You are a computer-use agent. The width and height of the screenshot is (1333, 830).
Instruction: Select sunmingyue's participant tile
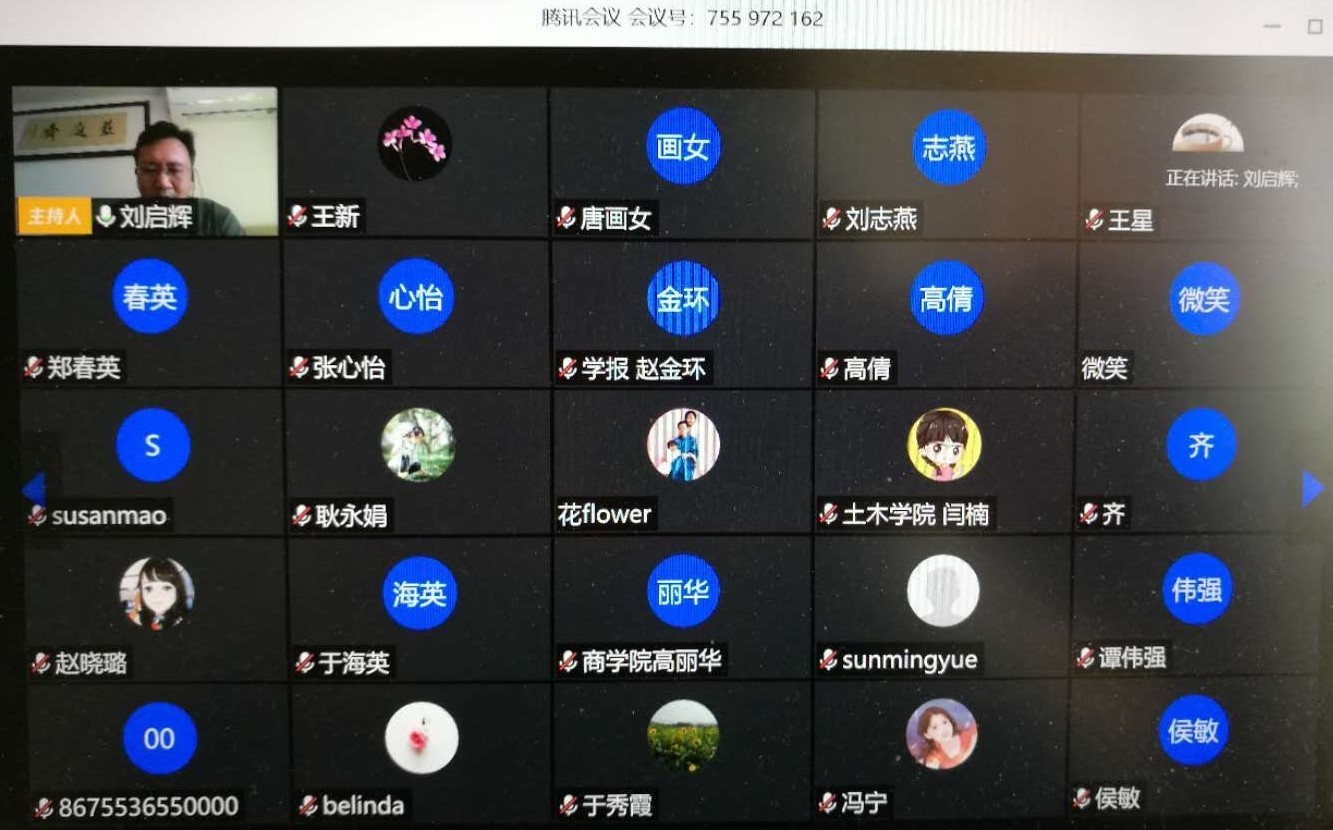coord(942,607)
